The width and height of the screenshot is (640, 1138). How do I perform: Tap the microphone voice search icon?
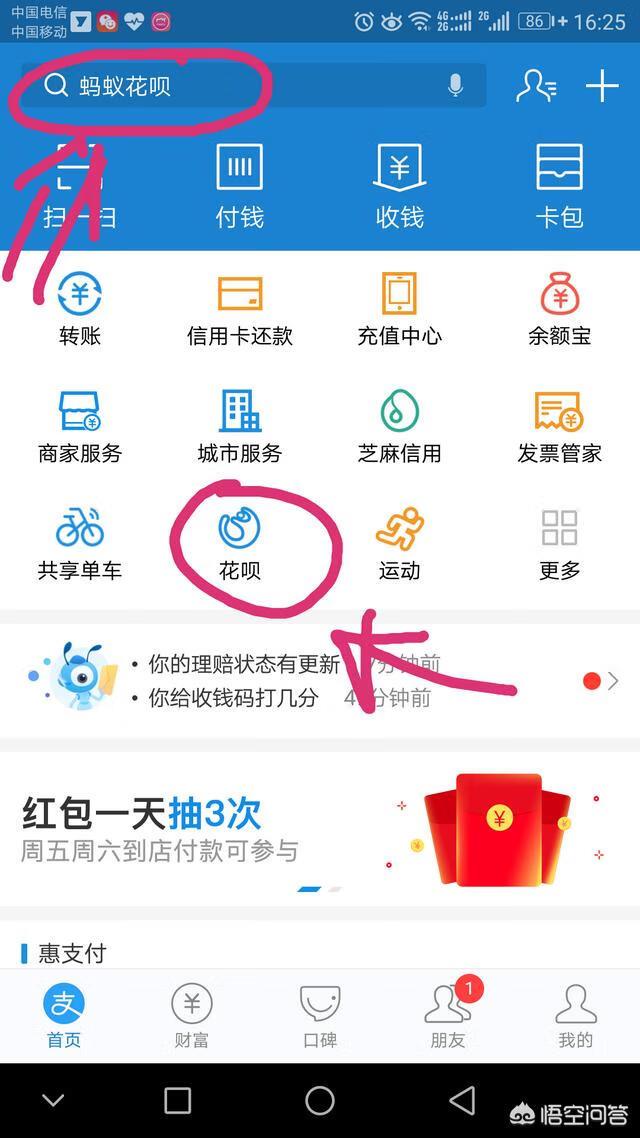pos(455,87)
